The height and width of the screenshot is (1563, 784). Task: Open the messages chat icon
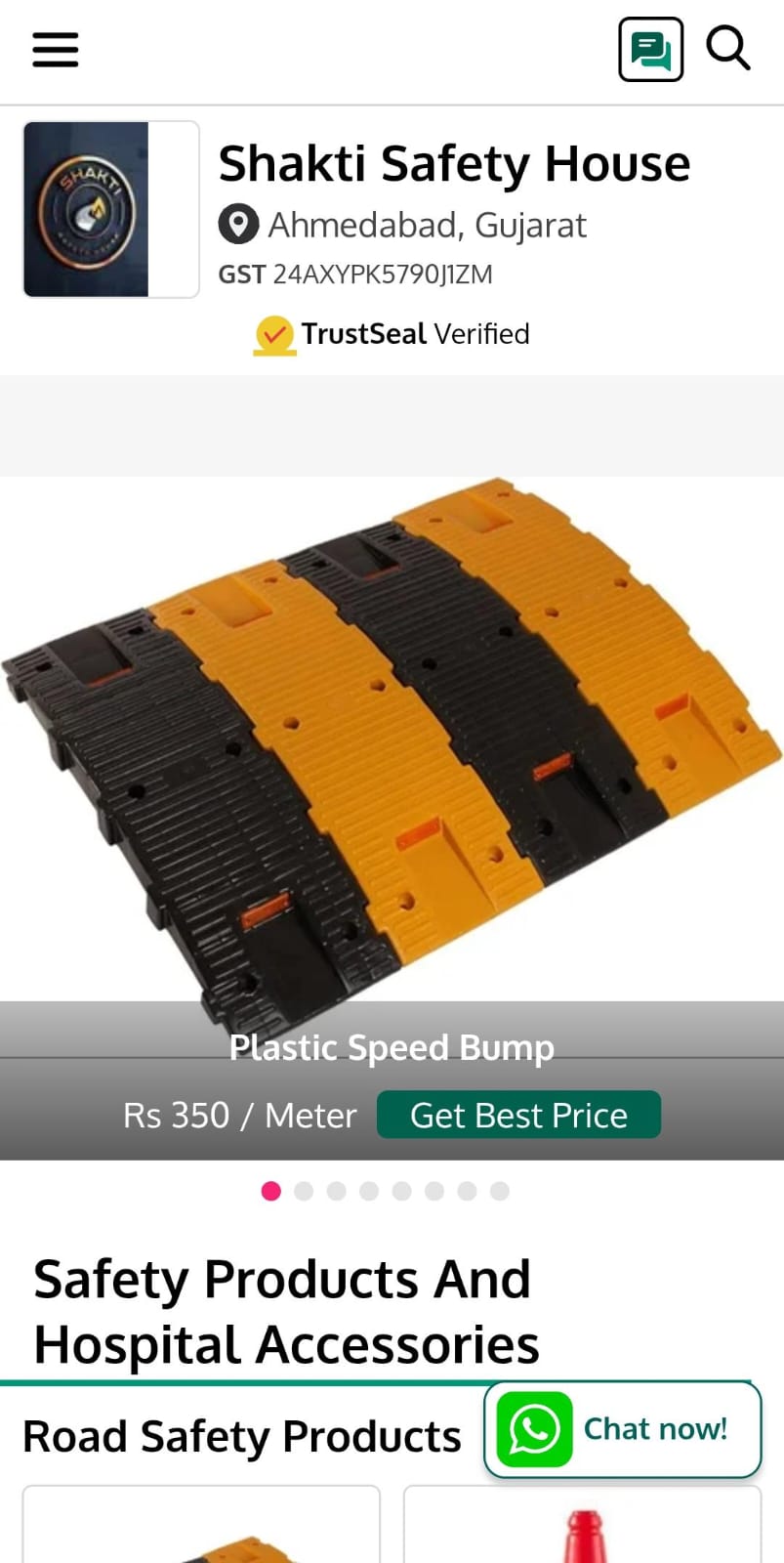[x=650, y=49]
